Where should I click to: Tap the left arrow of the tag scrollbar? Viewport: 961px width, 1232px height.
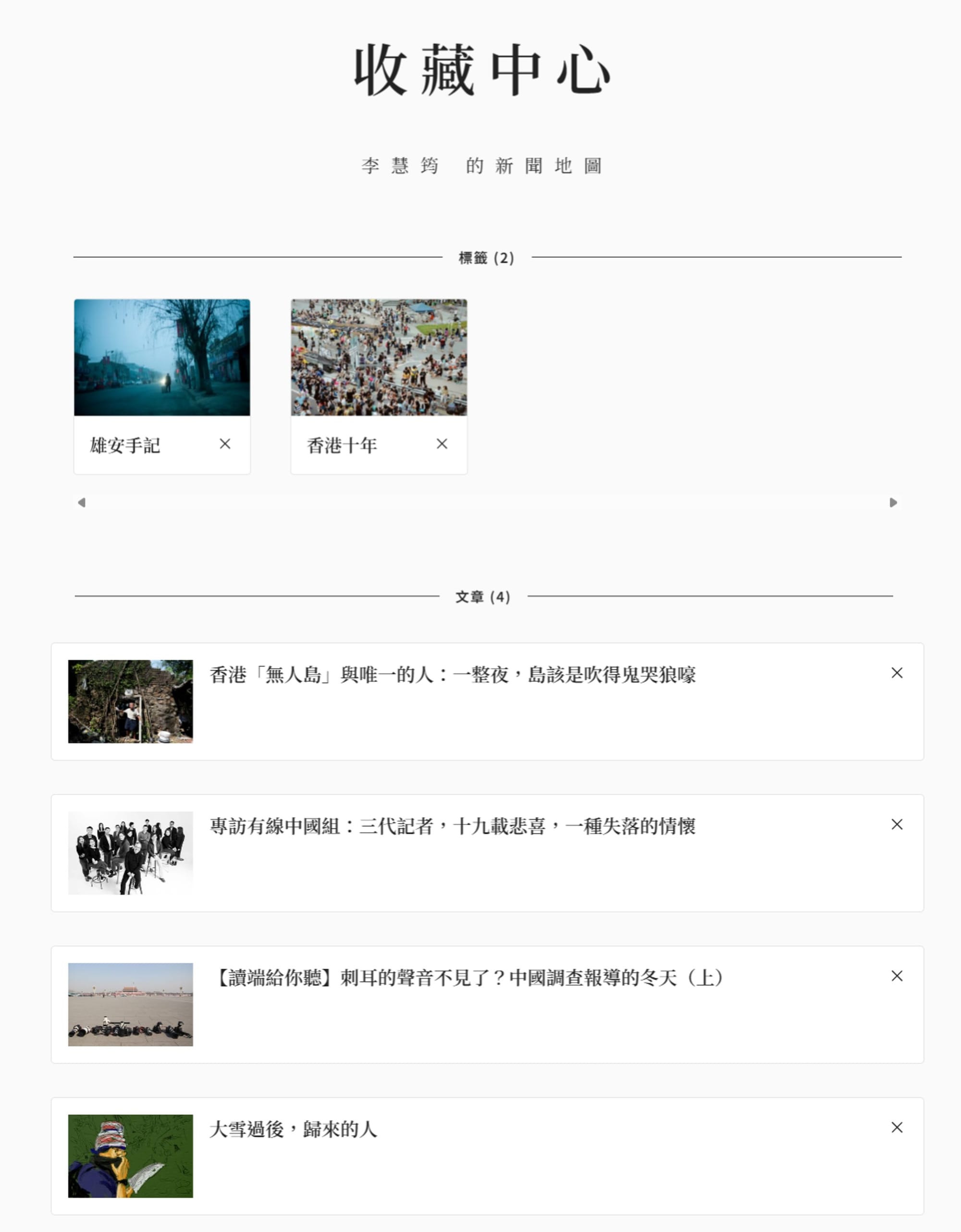(x=82, y=503)
